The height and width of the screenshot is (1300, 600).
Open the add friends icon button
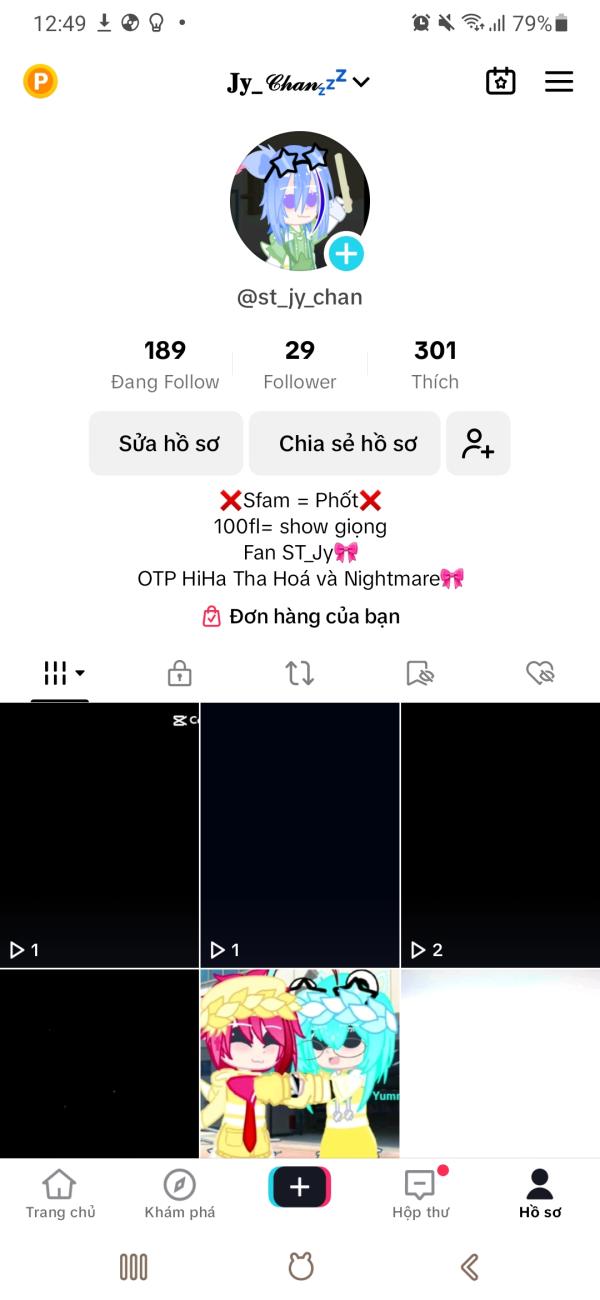478,443
